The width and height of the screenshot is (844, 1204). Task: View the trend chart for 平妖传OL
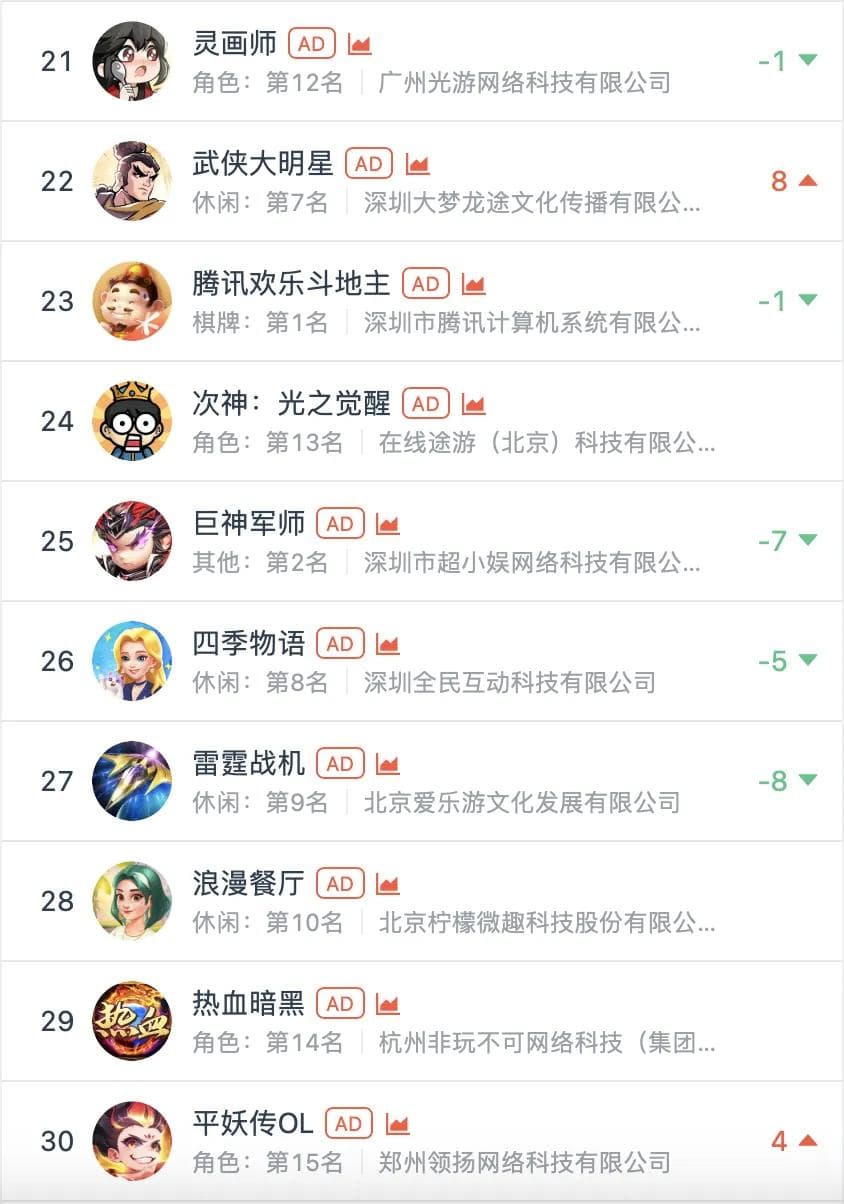[x=397, y=1124]
